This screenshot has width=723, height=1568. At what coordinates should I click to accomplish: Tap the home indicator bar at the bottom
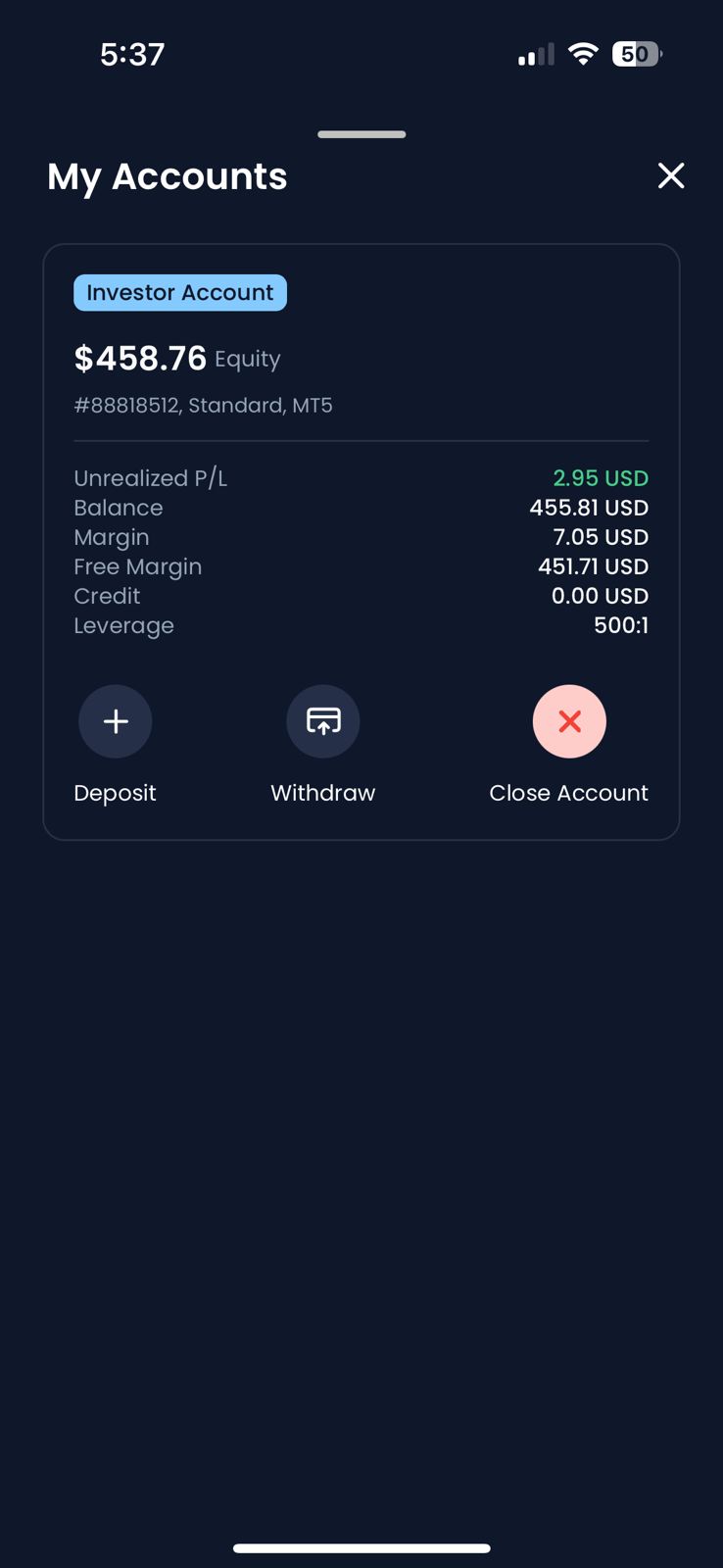(361, 1548)
